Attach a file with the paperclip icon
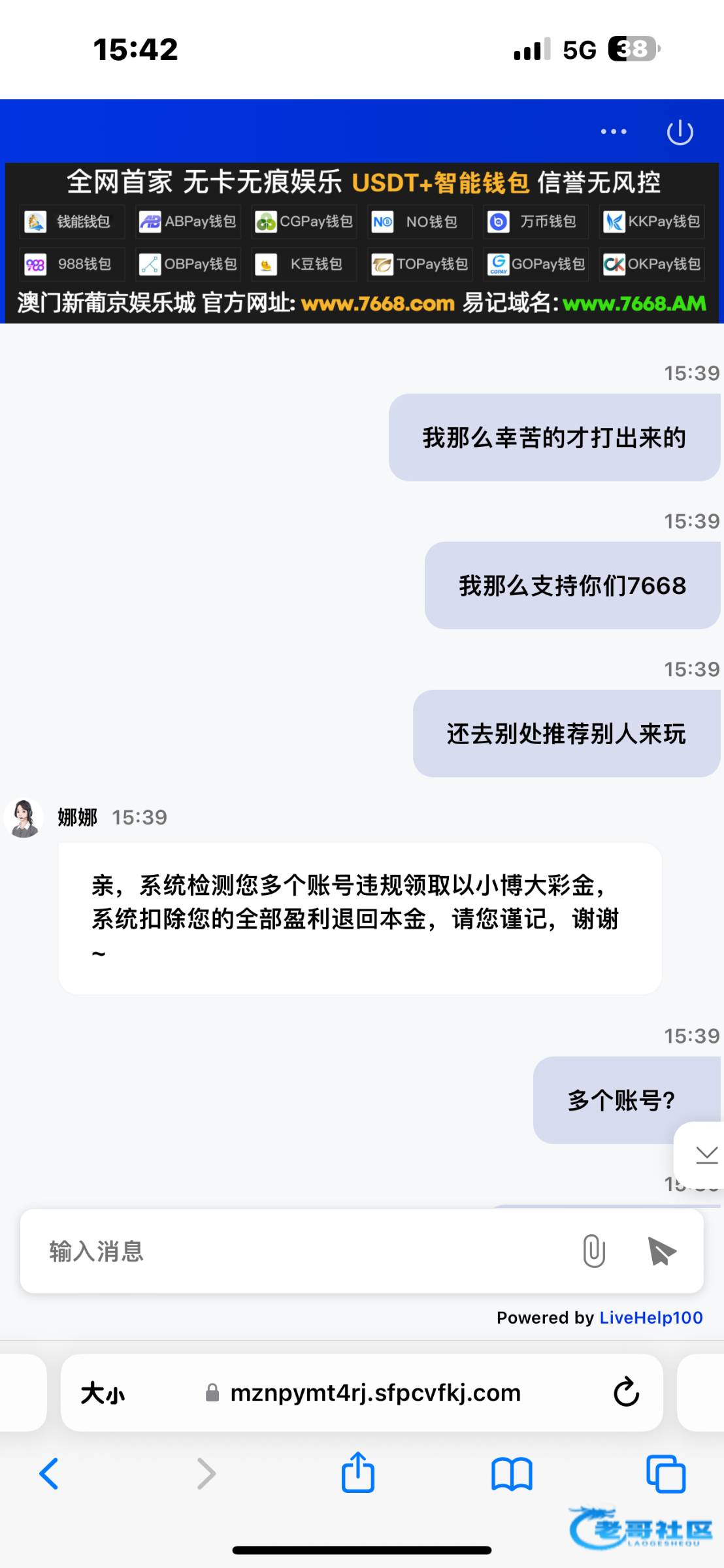The height and width of the screenshot is (1568, 724). pos(593,1251)
